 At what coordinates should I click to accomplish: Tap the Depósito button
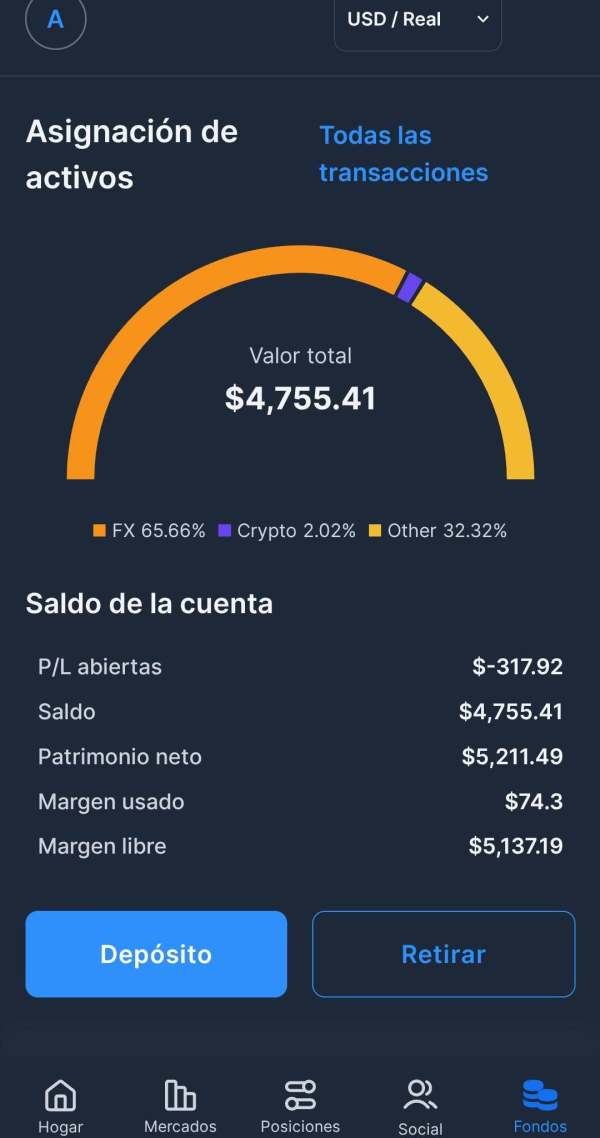pos(156,954)
